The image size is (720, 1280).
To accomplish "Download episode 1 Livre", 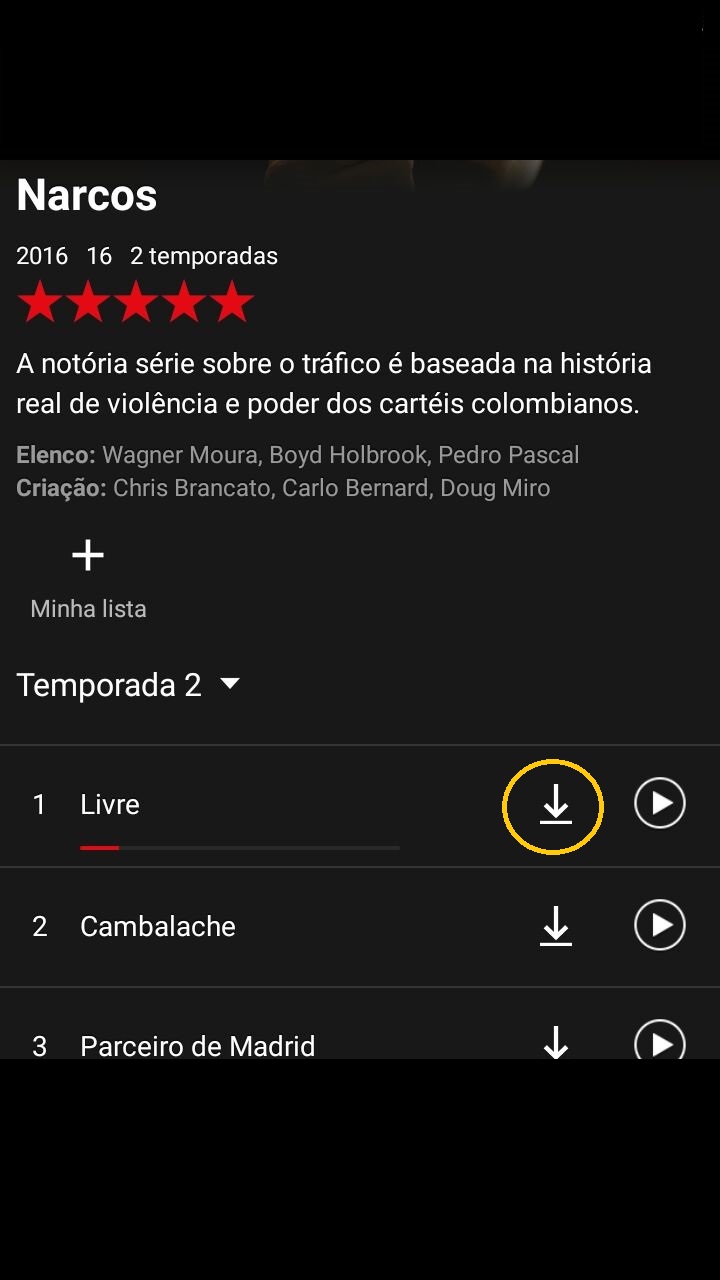I will click(556, 805).
